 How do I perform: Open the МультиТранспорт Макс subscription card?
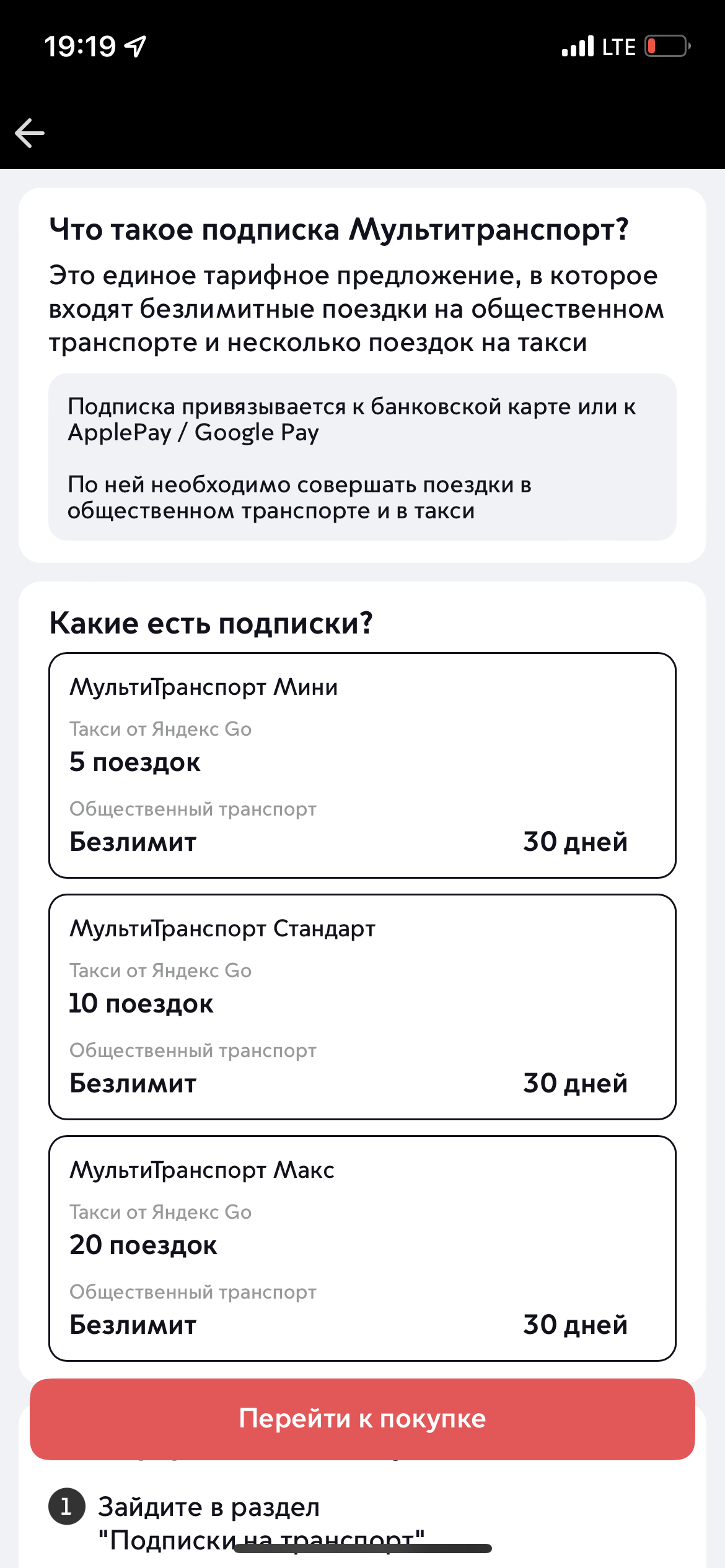(x=362, y=1248)
